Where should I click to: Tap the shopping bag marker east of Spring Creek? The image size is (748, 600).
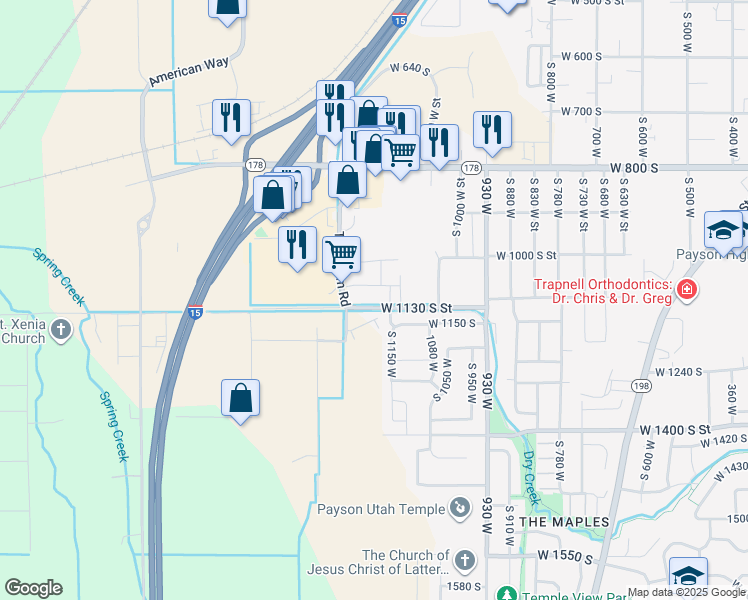point(241,399)
